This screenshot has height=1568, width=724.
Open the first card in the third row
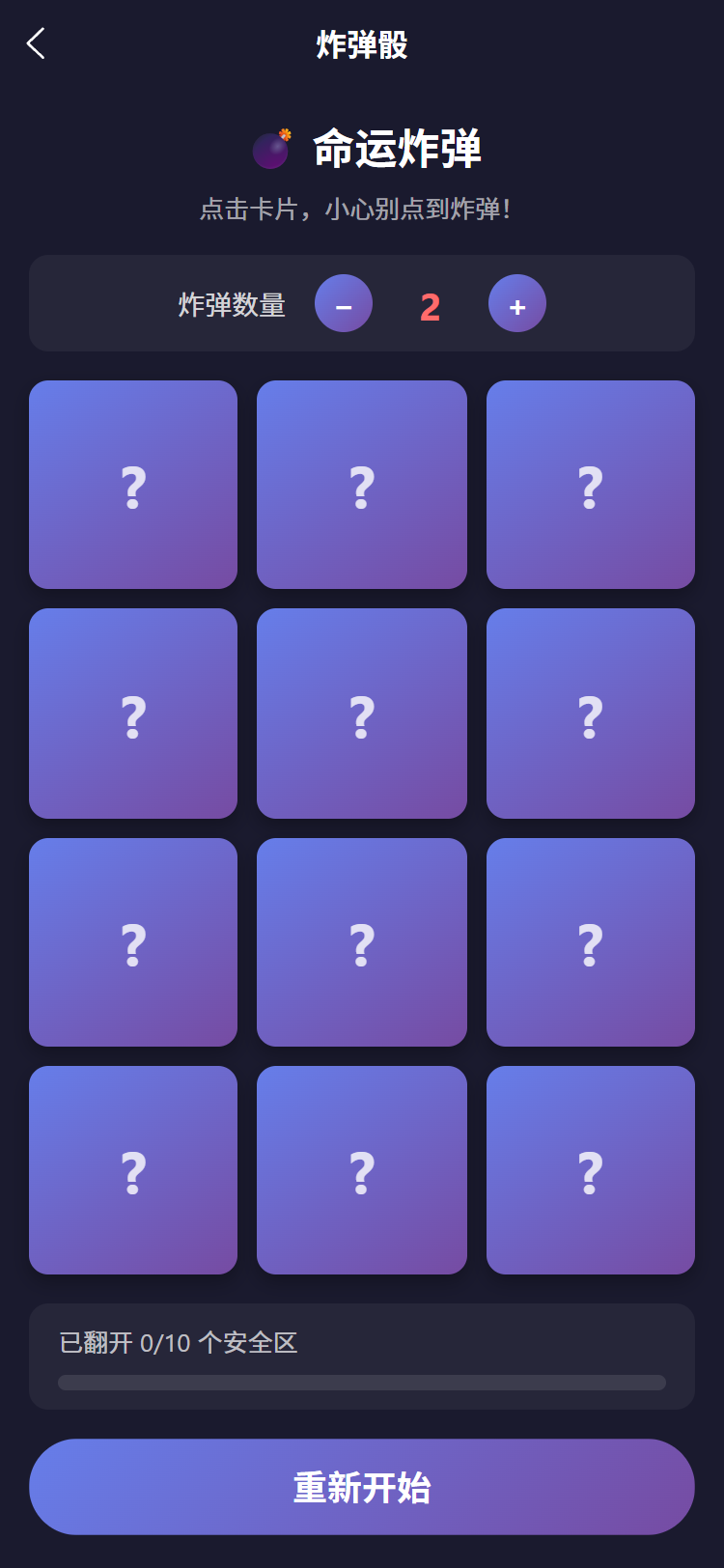(x=133, y=942)
